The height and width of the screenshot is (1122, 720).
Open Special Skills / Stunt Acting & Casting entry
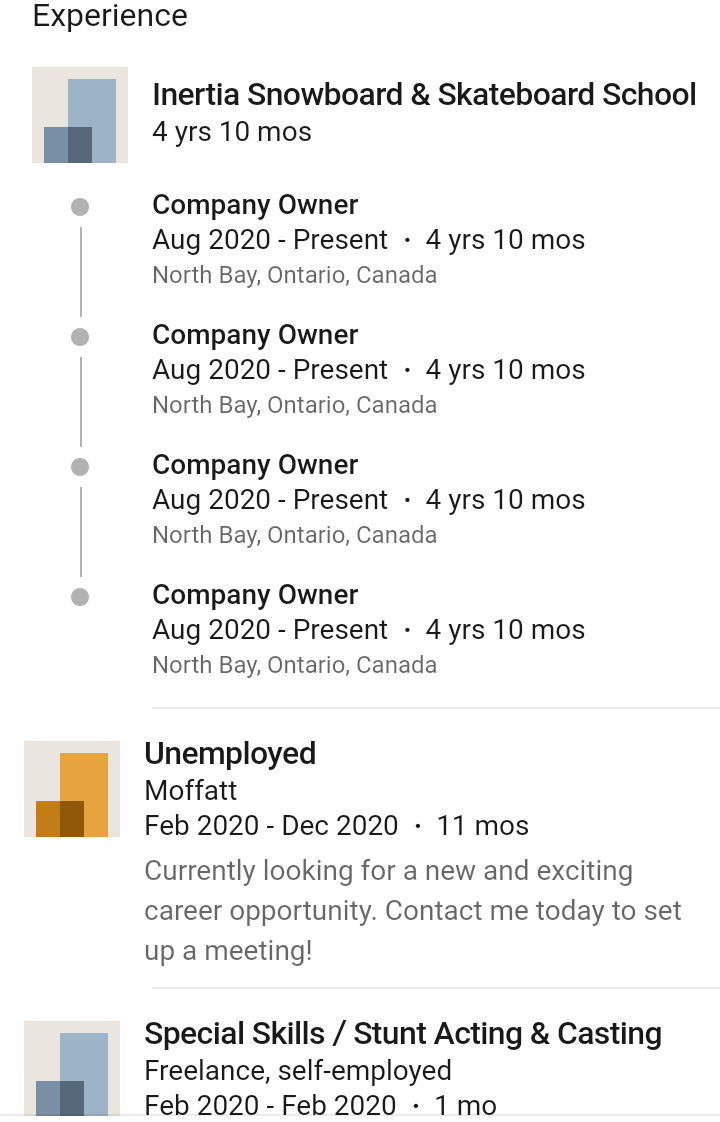pyautogui.click(x=403, y=1034)
